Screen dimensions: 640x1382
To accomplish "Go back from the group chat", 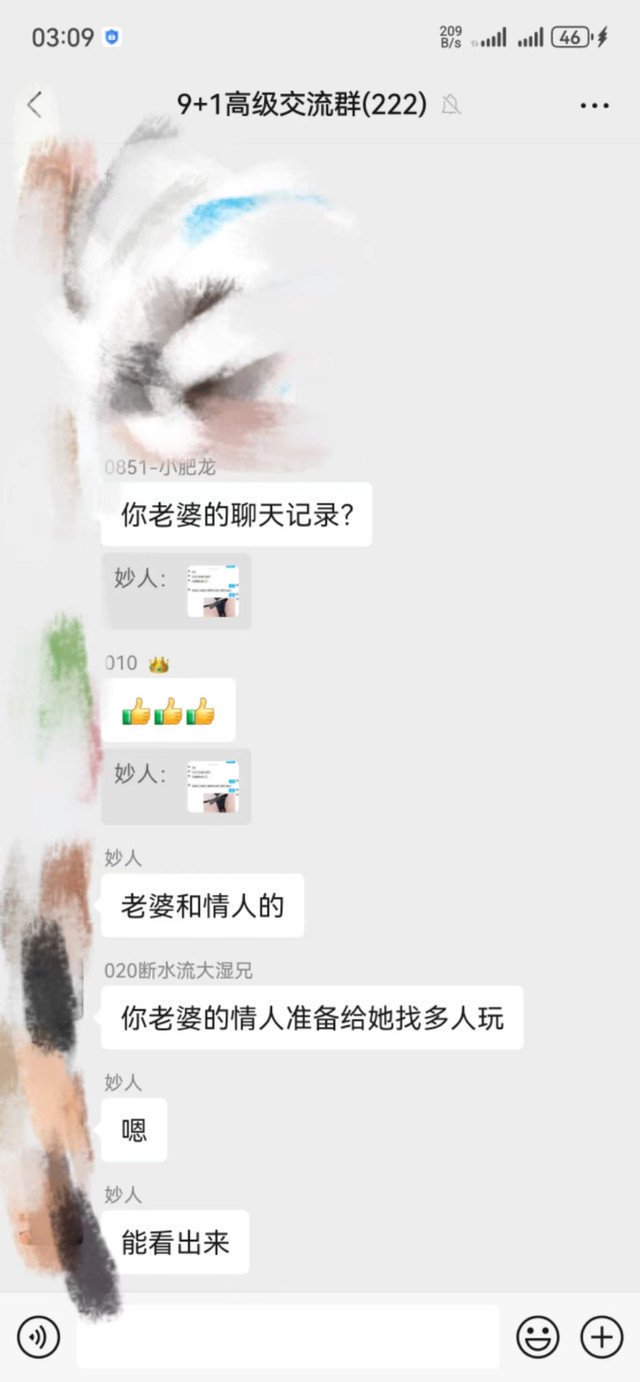I will pyautogui.click(x=35, y=105).
